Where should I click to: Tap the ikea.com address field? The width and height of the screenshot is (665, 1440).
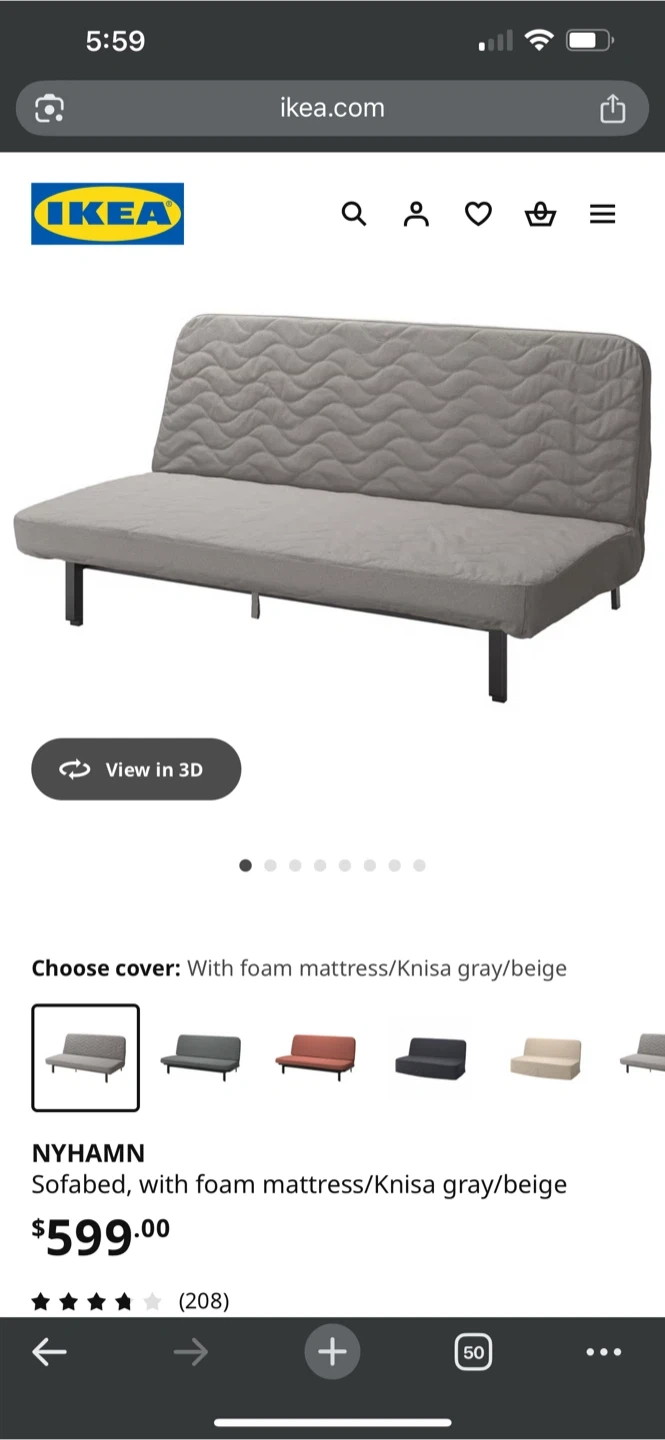tap(332, 108)
